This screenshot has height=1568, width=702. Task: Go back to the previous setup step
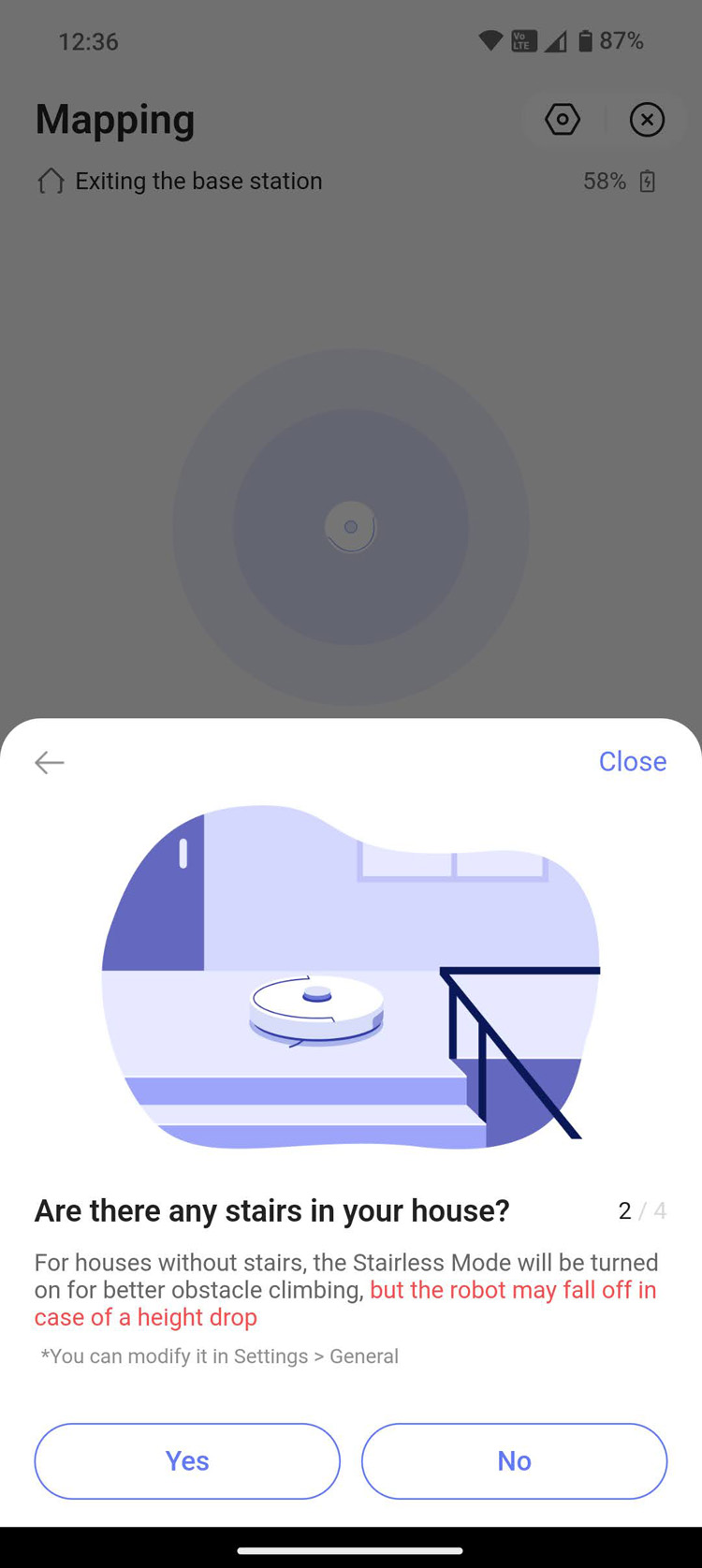click(x=50, y=763)
